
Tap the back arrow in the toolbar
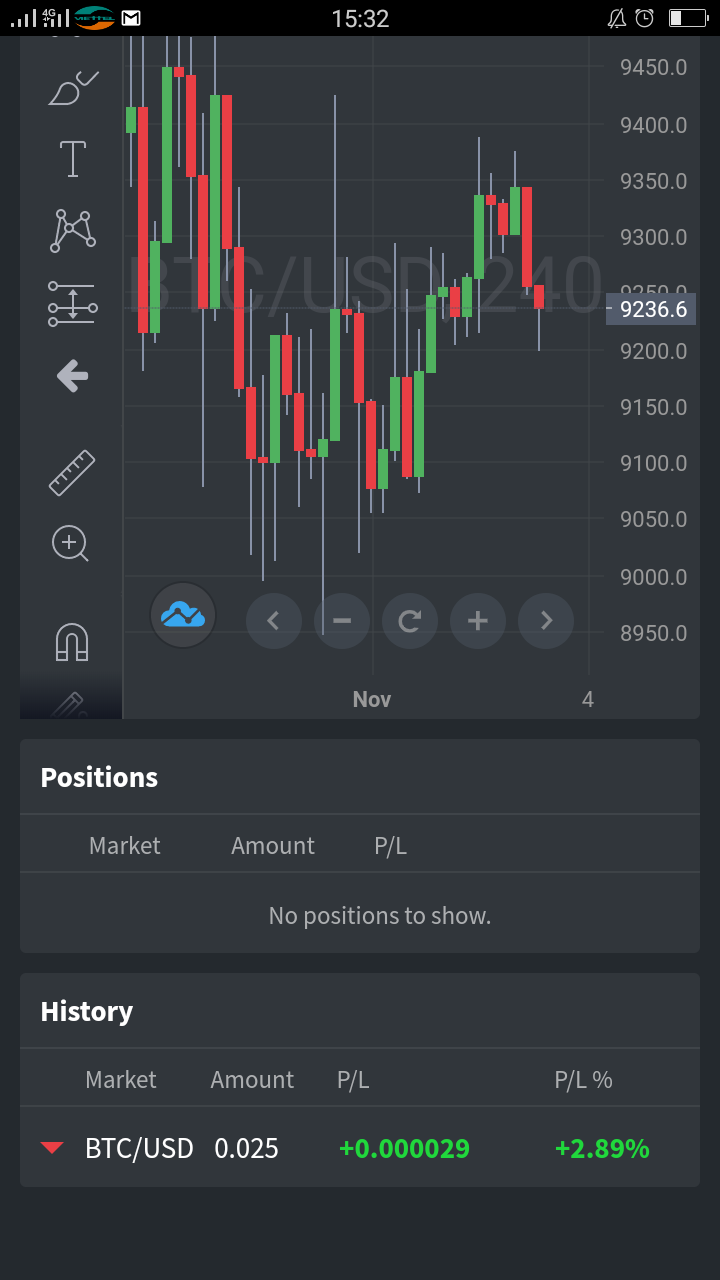(72, 376)
